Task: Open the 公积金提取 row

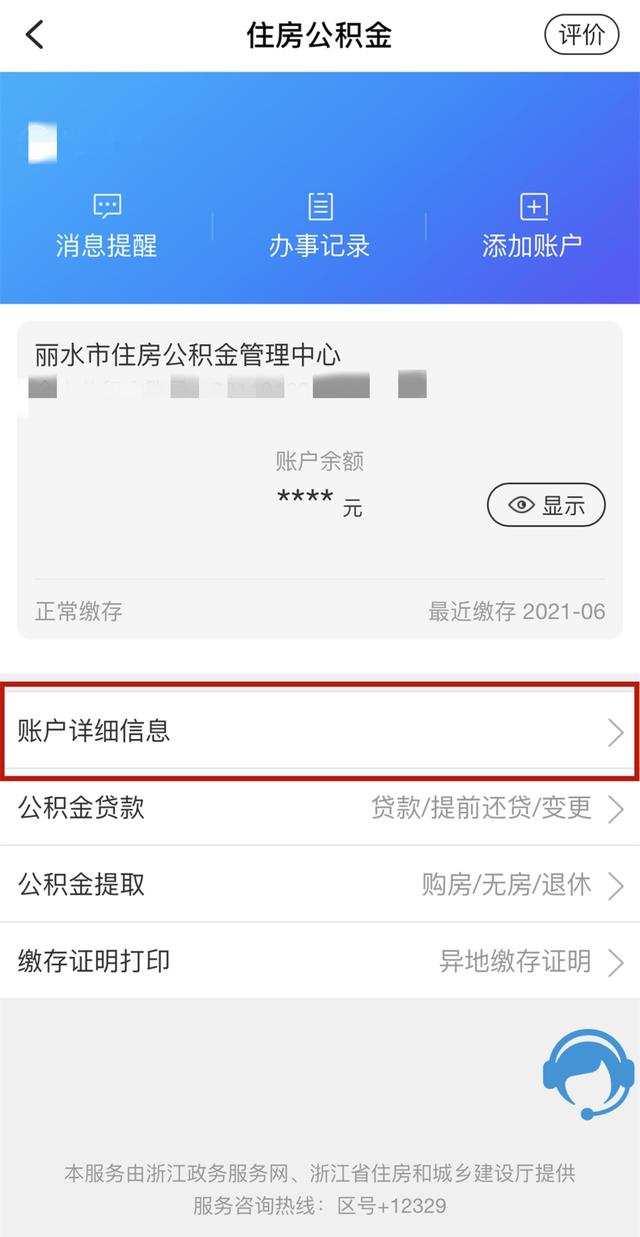Action: click(320, 884)
